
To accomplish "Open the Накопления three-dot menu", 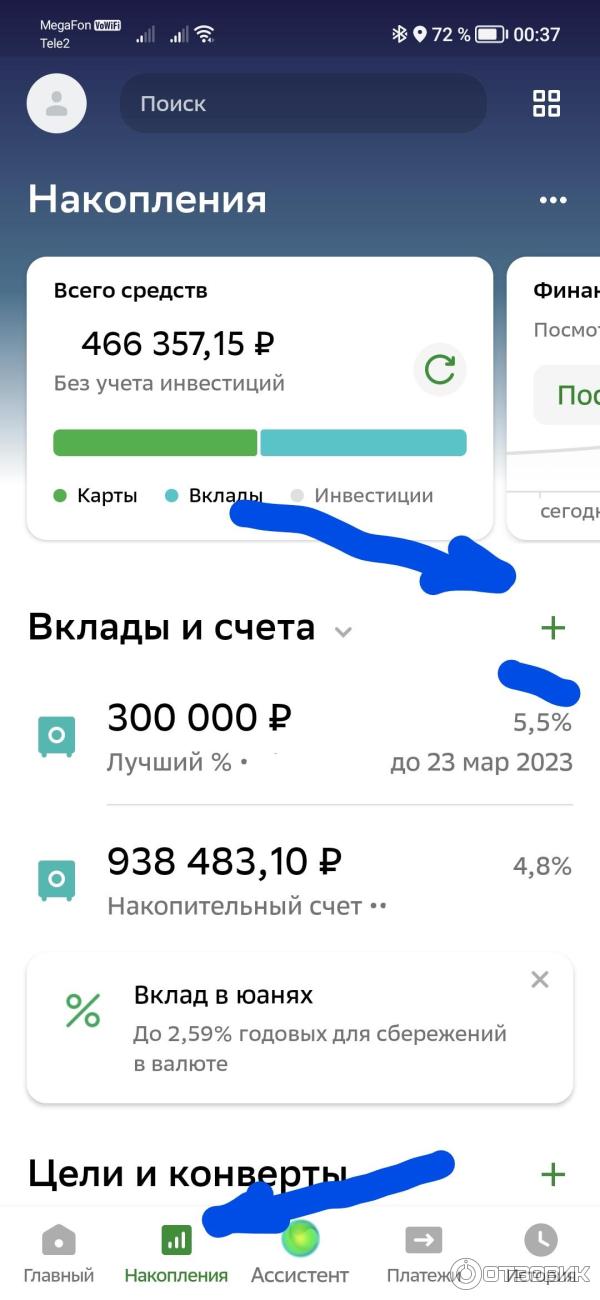I will 553,200.
